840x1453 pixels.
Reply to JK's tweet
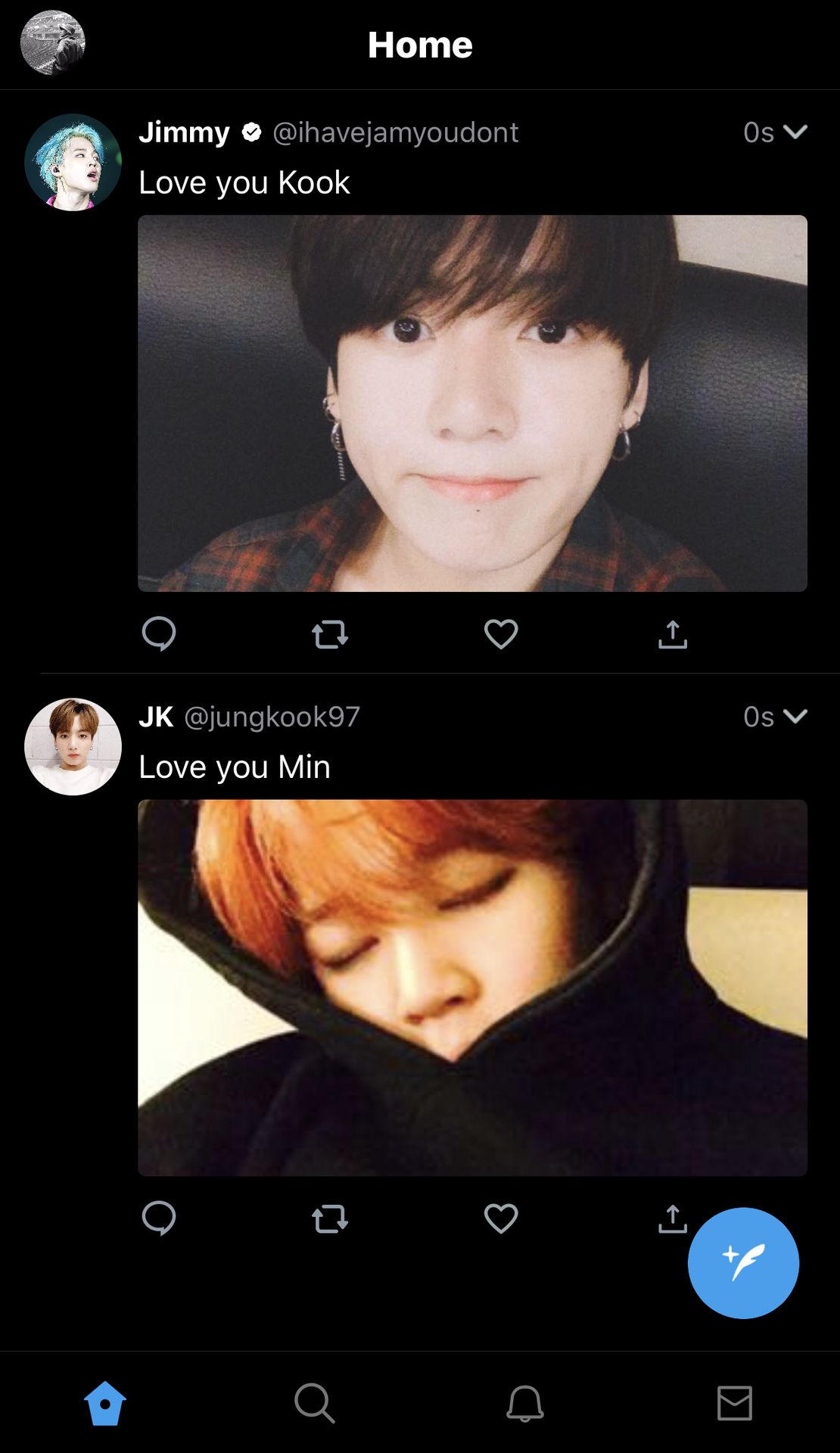click(x=159, y=1218)
